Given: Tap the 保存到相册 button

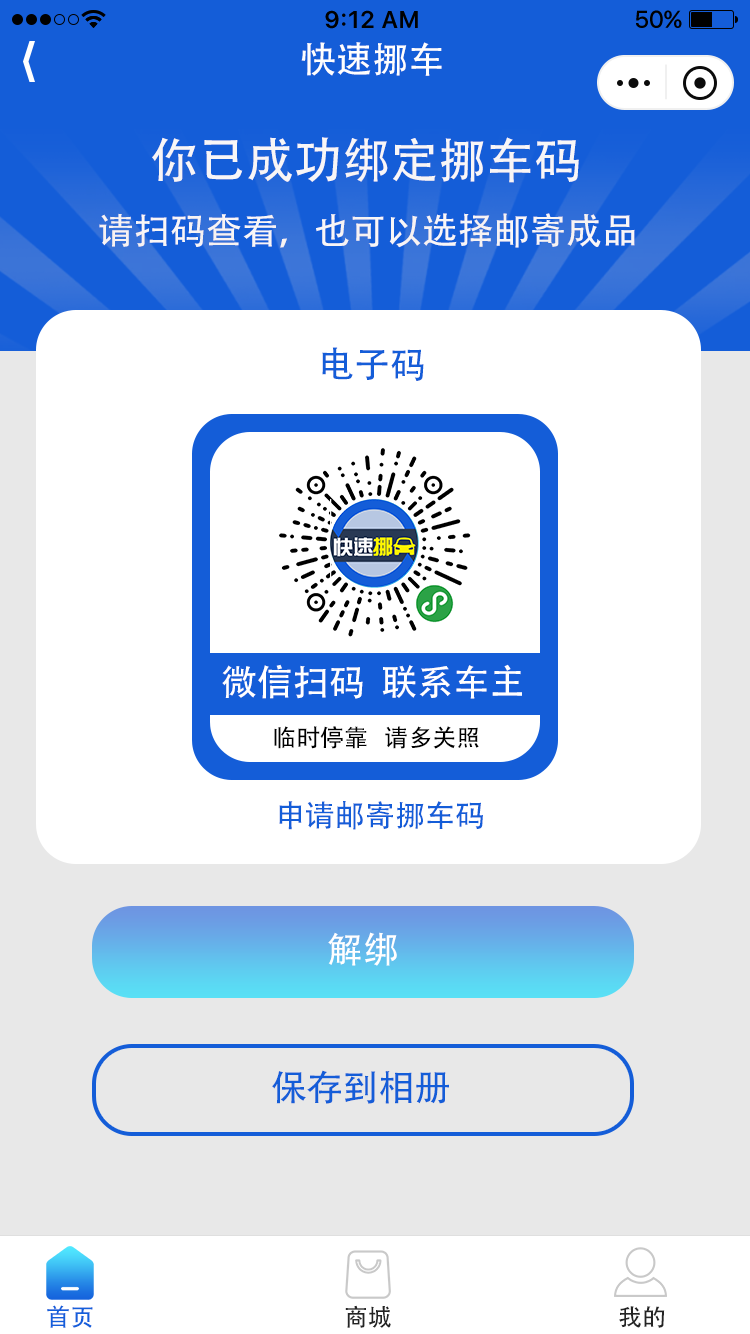Looking at the screenshot, I should click(363, 1089).
